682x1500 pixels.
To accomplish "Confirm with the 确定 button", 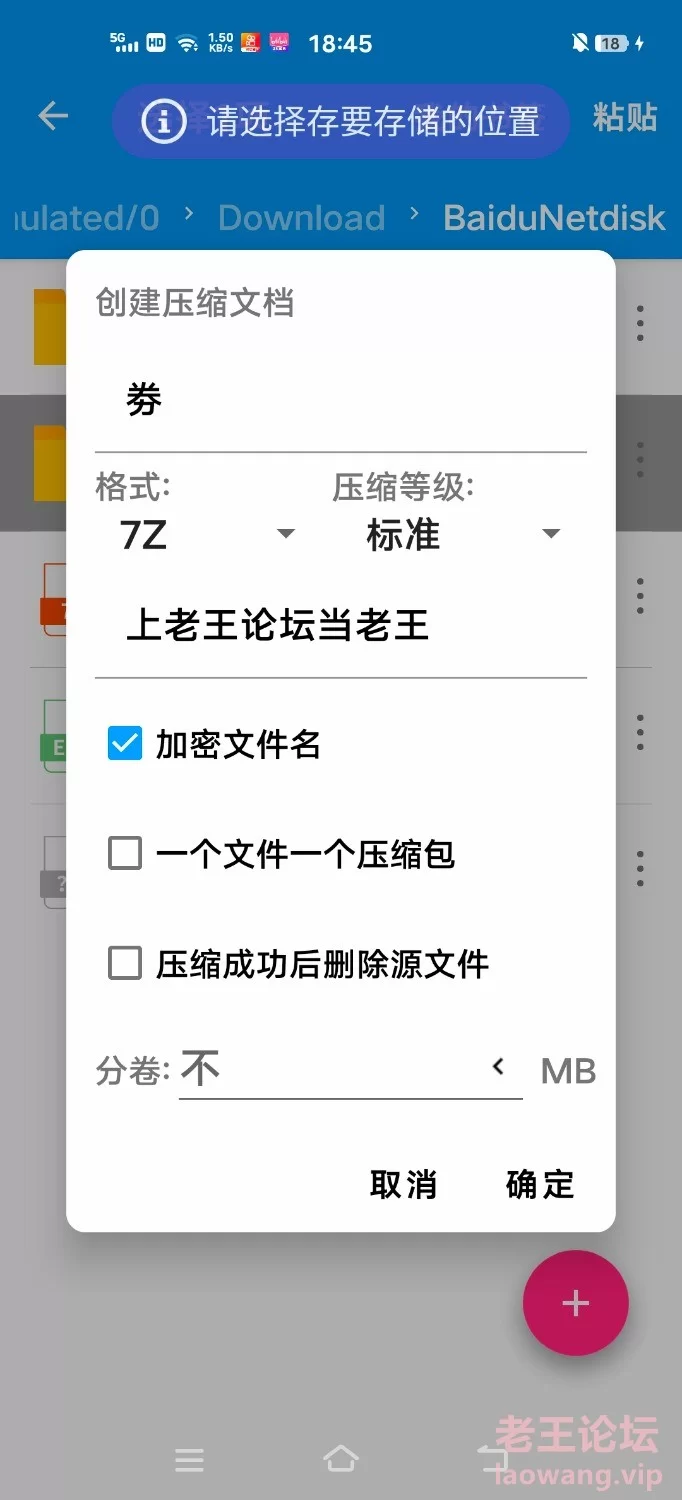I will pos(540,1184).
